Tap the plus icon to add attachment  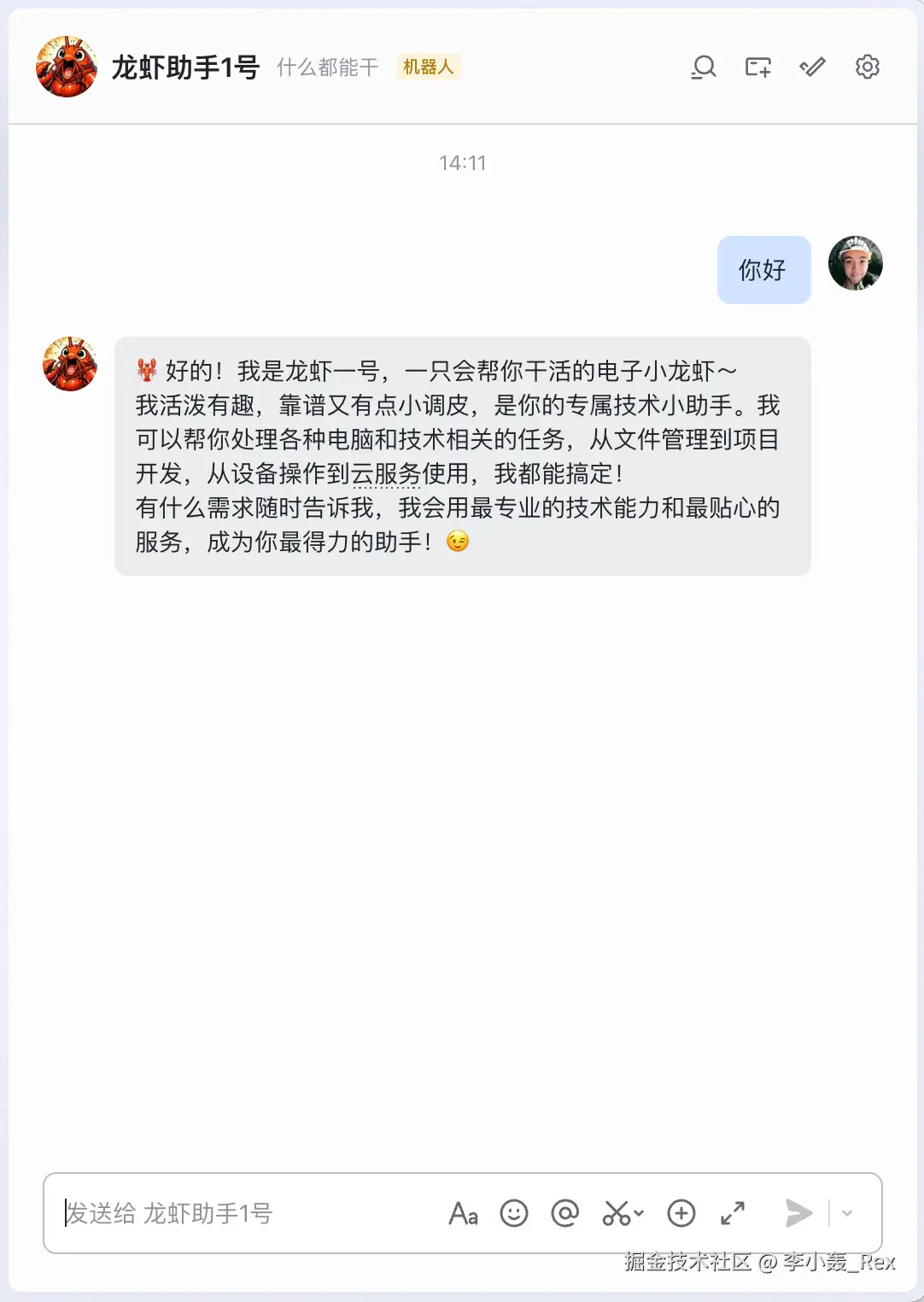(x=681, y=1213)
